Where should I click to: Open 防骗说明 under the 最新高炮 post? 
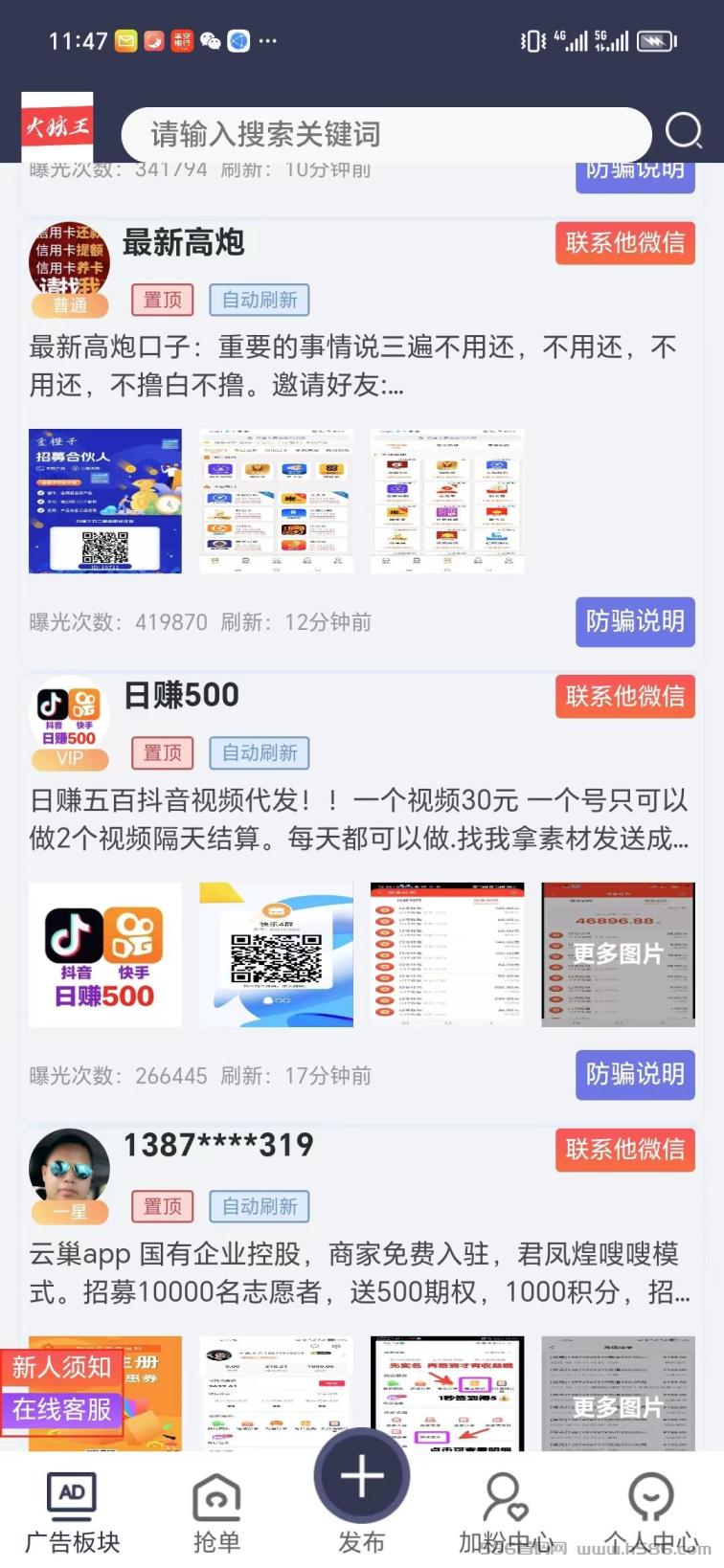click(635, 621)
